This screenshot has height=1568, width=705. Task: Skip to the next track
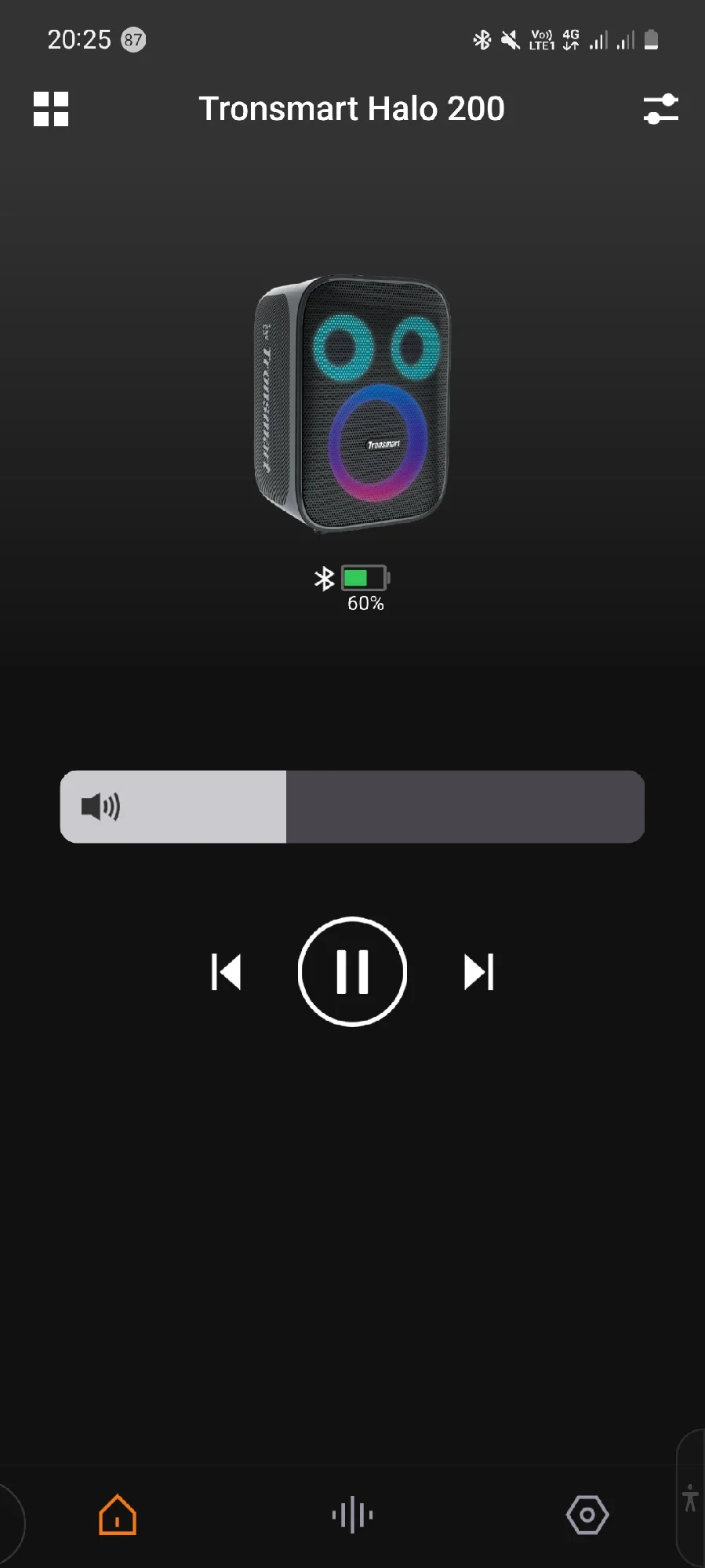[478, 972]
